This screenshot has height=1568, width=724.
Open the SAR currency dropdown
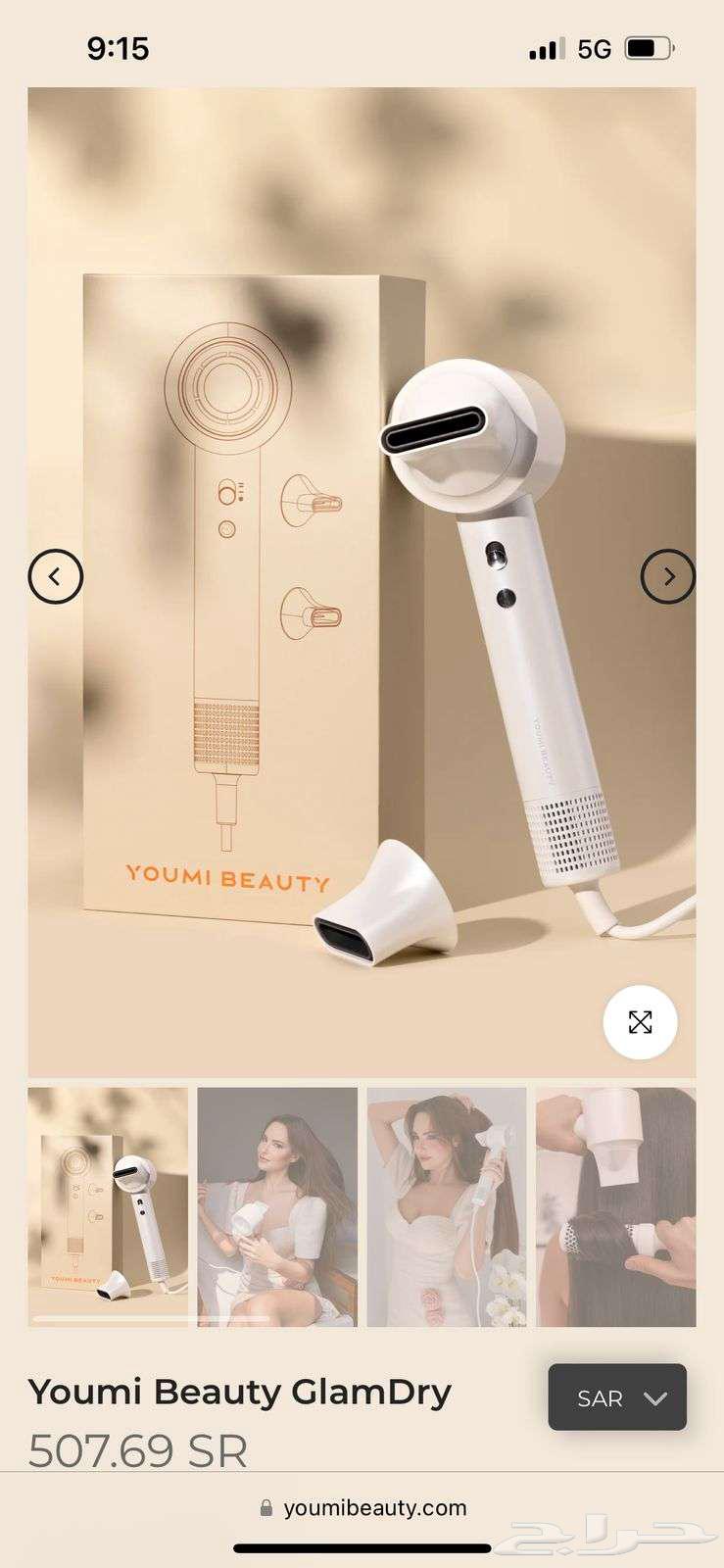point(617,1397)
